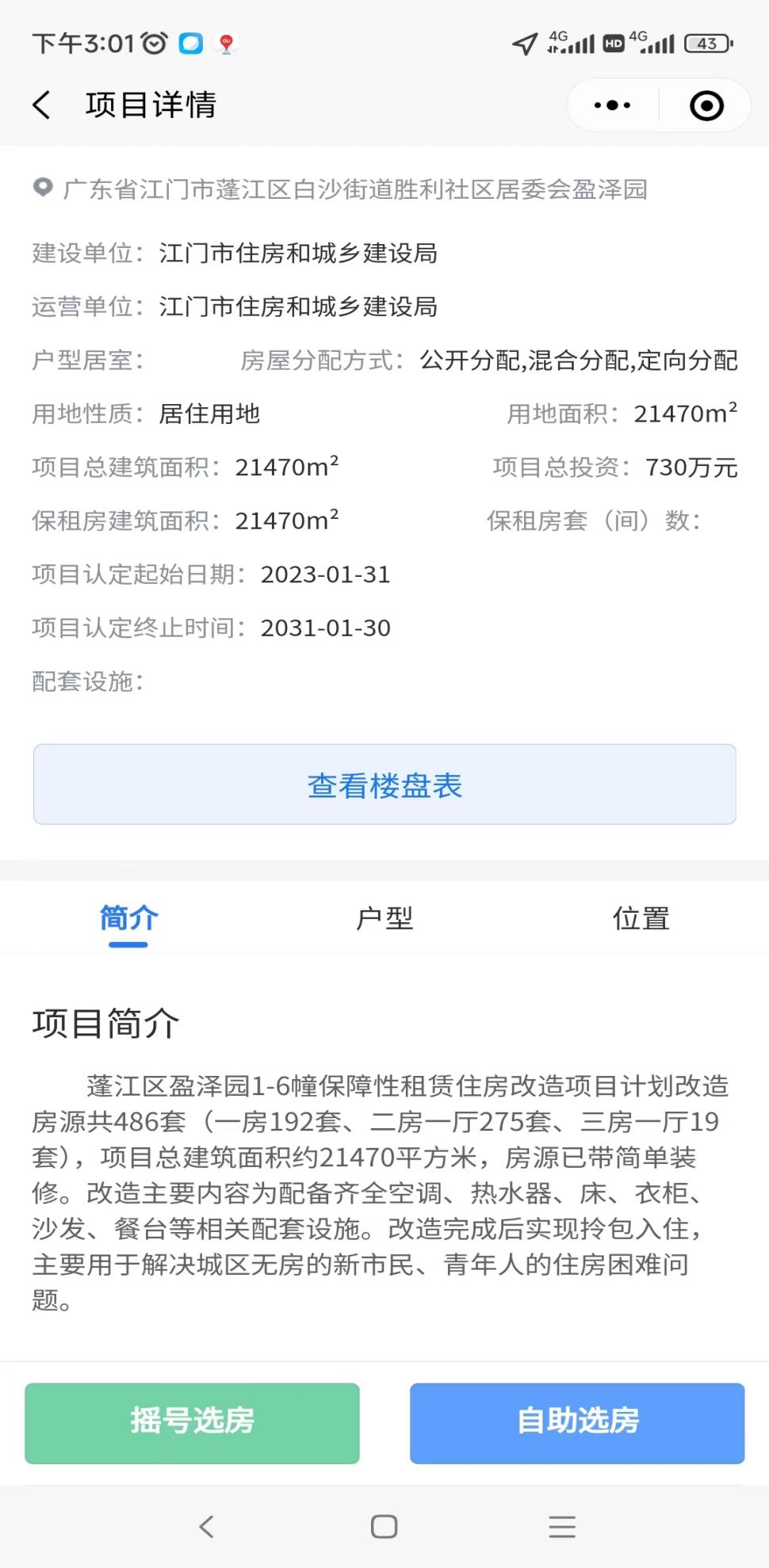Tap the back arrow on 项目详情 title bar
This screenshot has width=769, height=1568.
click(41, 105)
